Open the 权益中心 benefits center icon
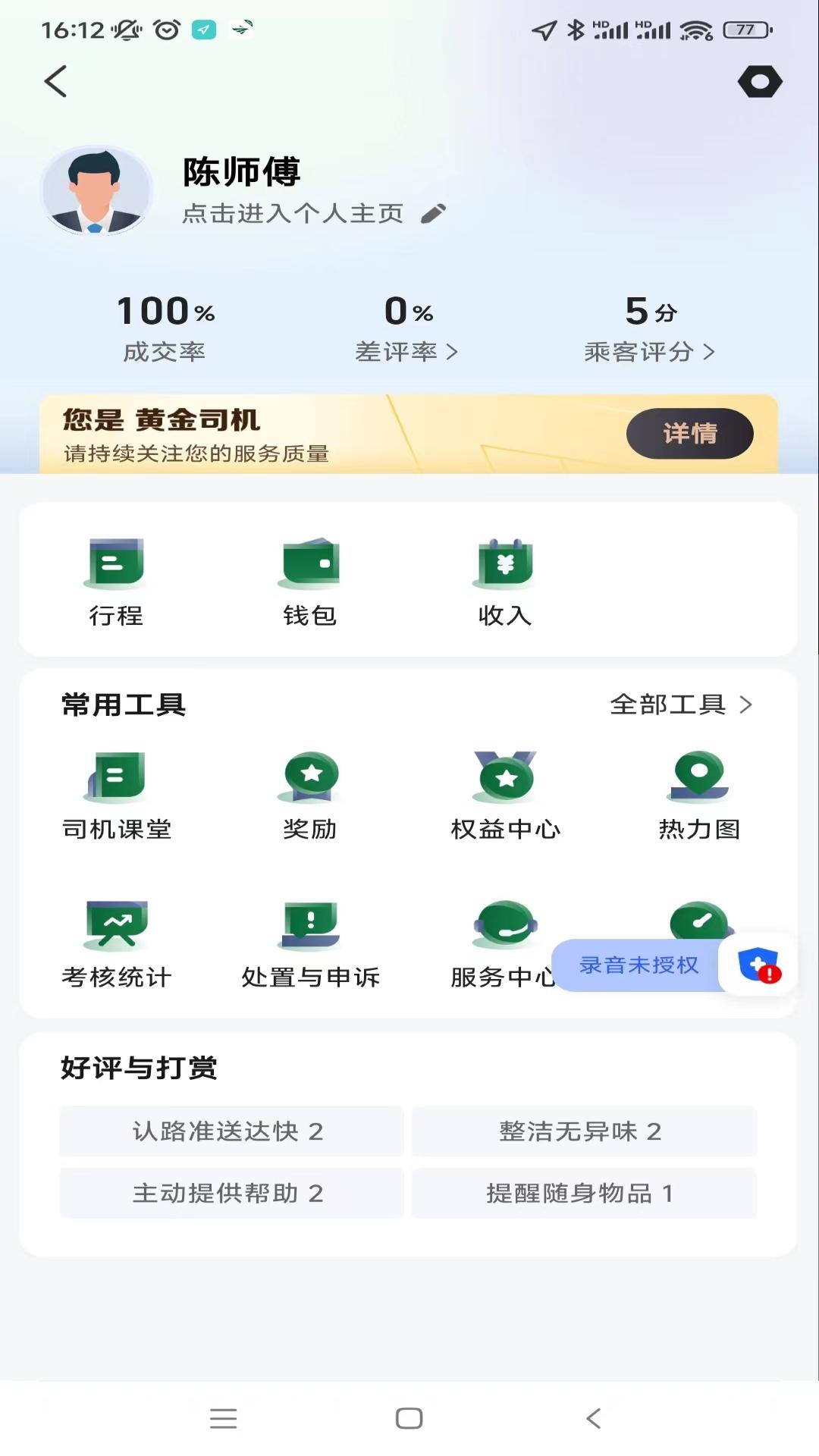This screenshot has height=1456, width=819. click(x=504, y=792)
